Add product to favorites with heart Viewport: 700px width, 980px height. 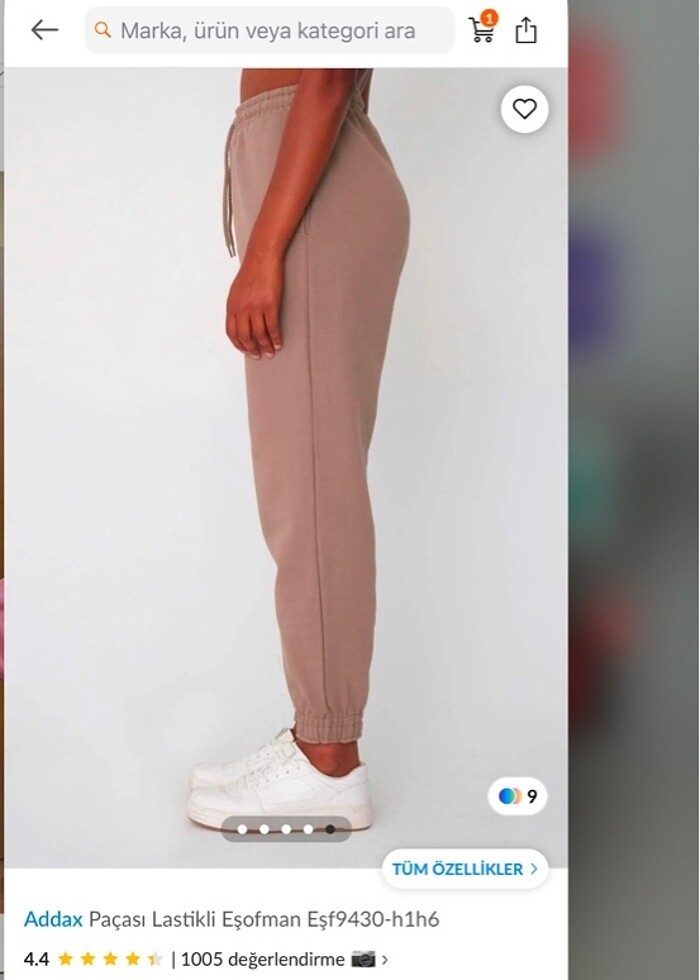point(524,110)
